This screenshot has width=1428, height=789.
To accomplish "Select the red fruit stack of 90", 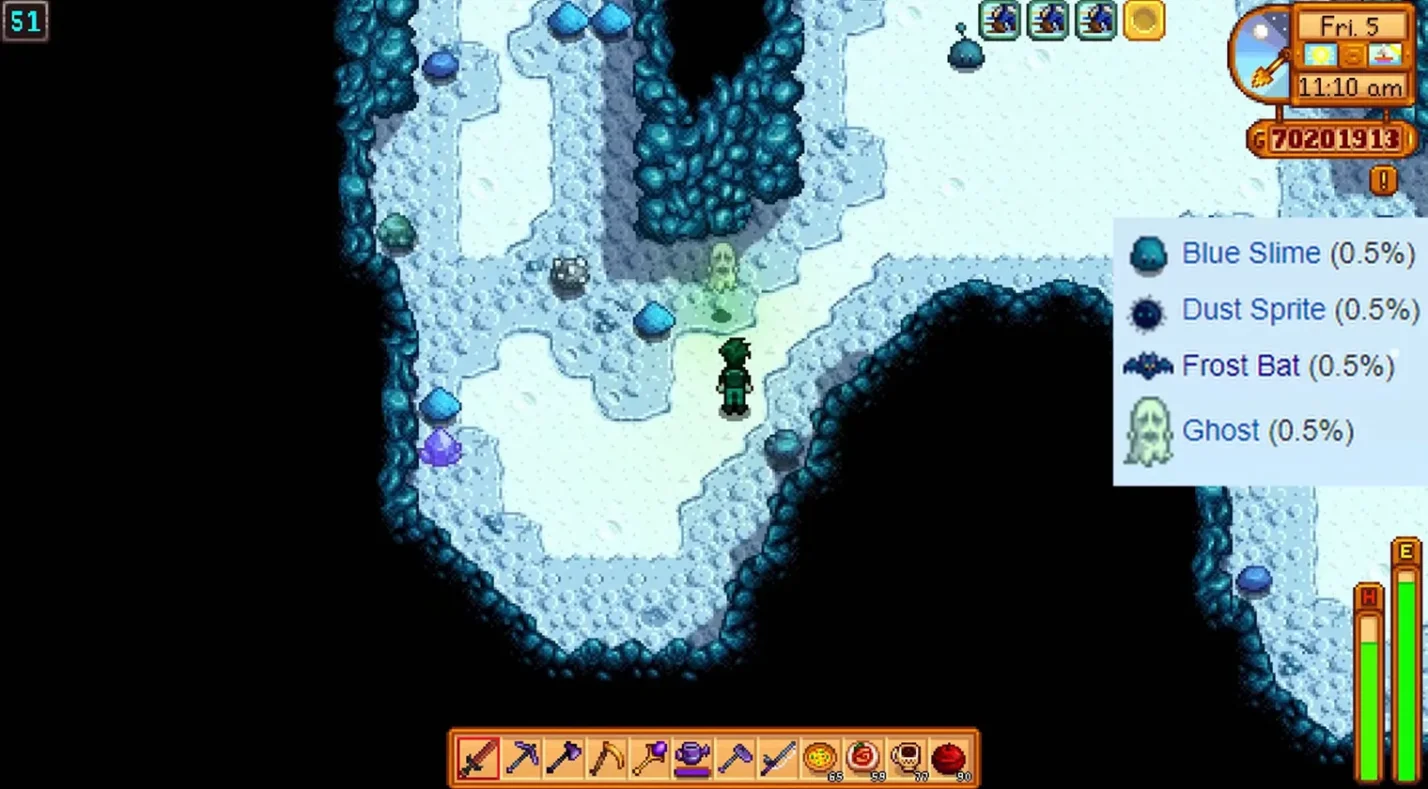I will pos(950,758).
